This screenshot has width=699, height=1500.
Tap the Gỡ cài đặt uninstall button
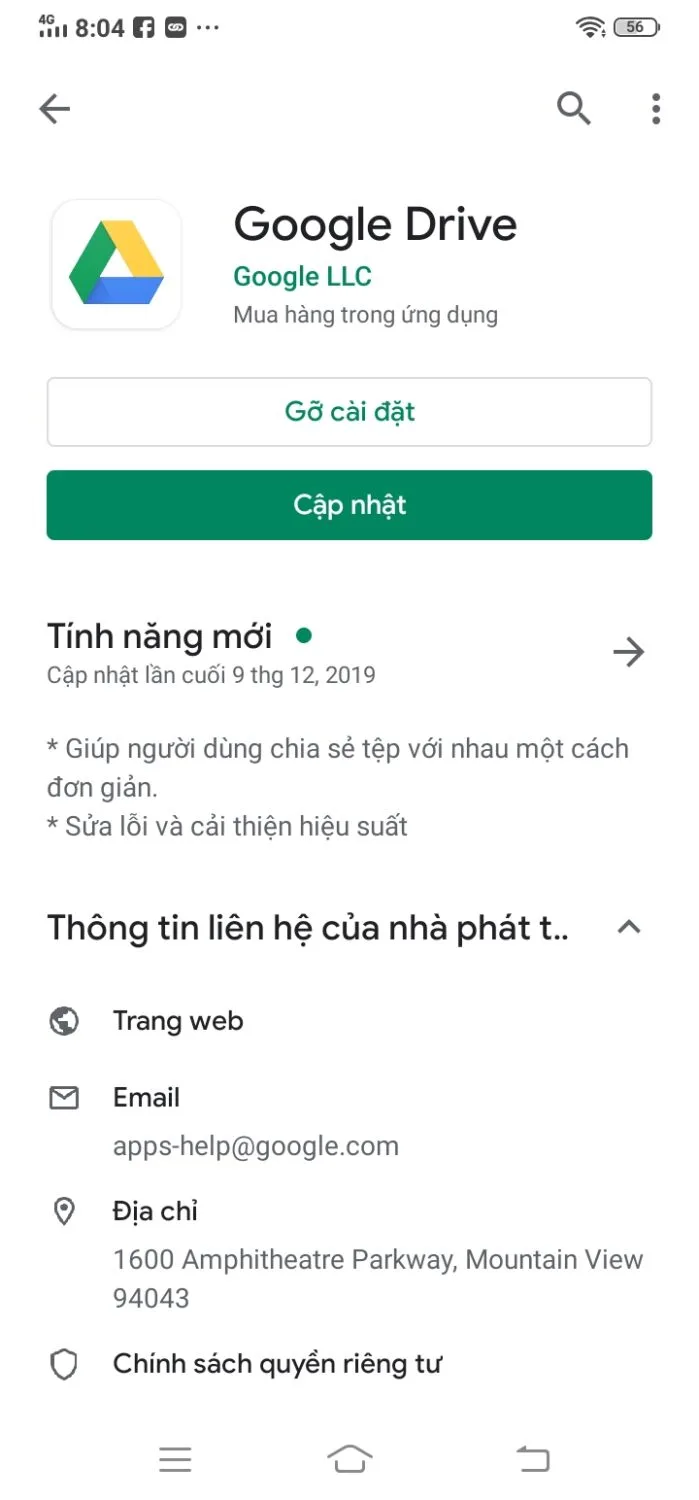coord(349,412)
